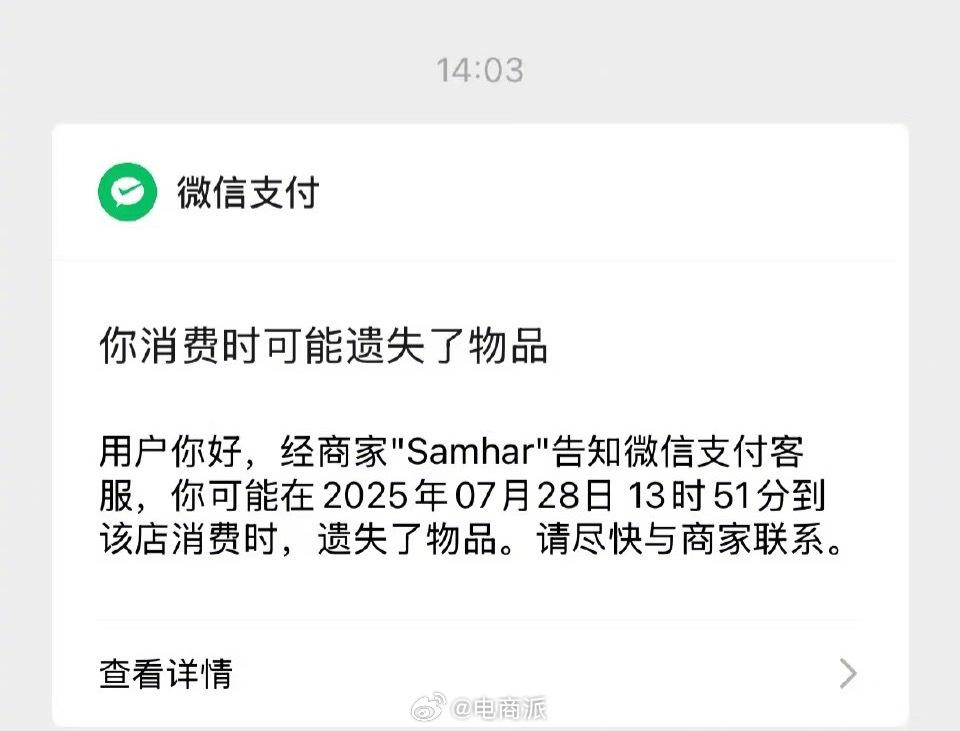Open 查看详情 to view details
960x731 pixels.
tap(166, 673)
